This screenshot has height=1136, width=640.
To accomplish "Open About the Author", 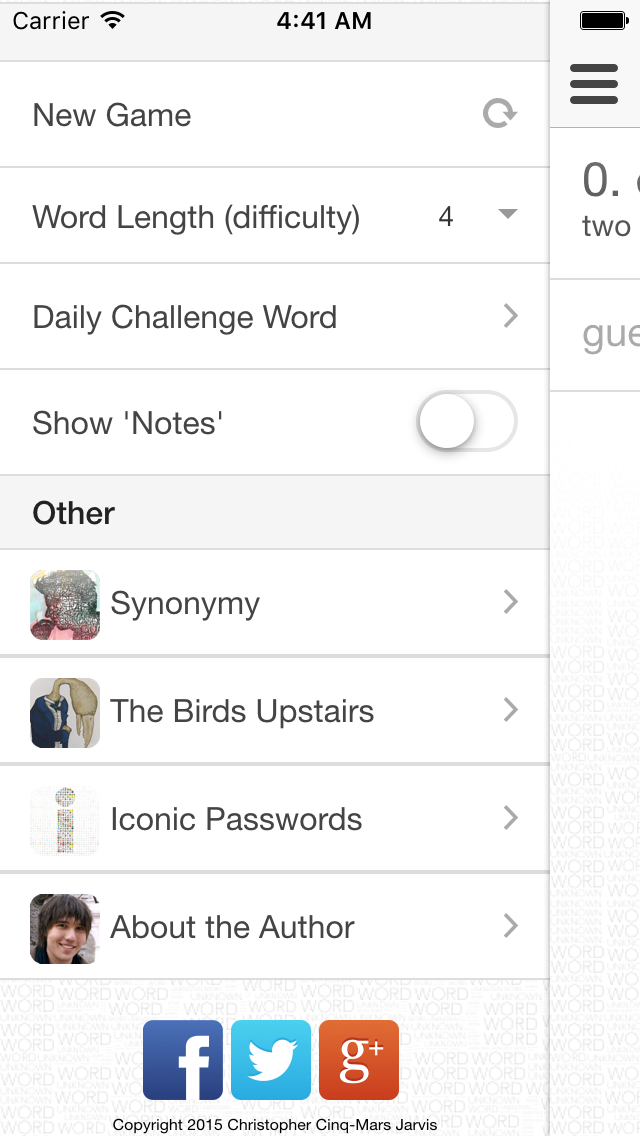I will (275, 927).
